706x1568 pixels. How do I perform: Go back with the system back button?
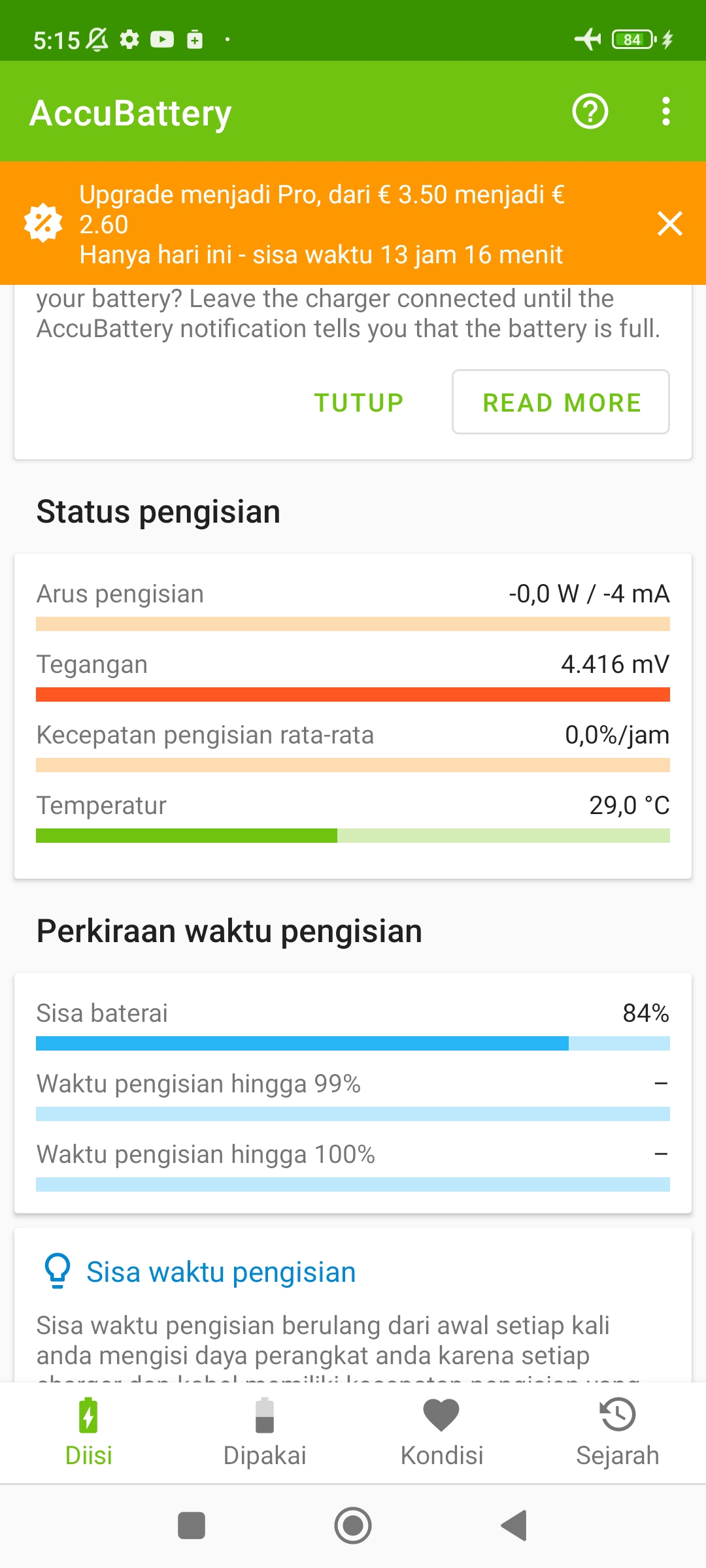coord(514,1526)
